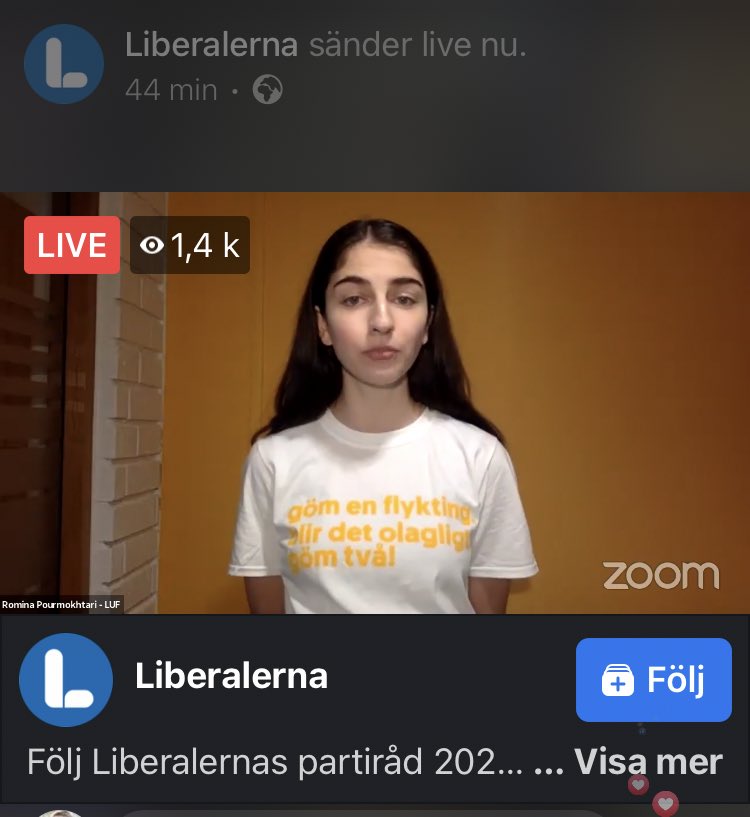
Task: Open Liberalerna profile from header avatar
Action: point(64,64)
